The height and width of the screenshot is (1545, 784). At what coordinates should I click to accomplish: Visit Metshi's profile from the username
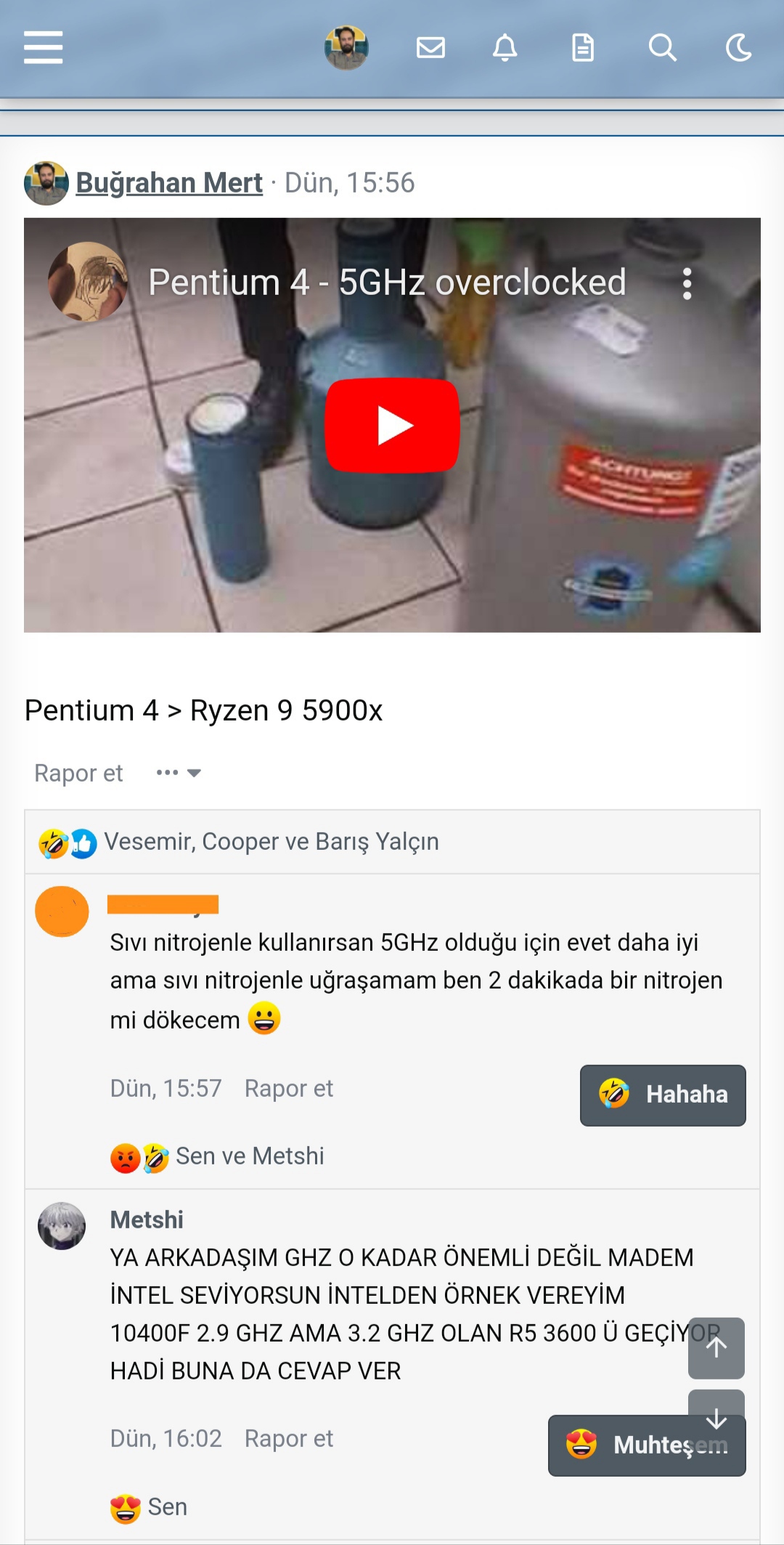click(147, 1220)
